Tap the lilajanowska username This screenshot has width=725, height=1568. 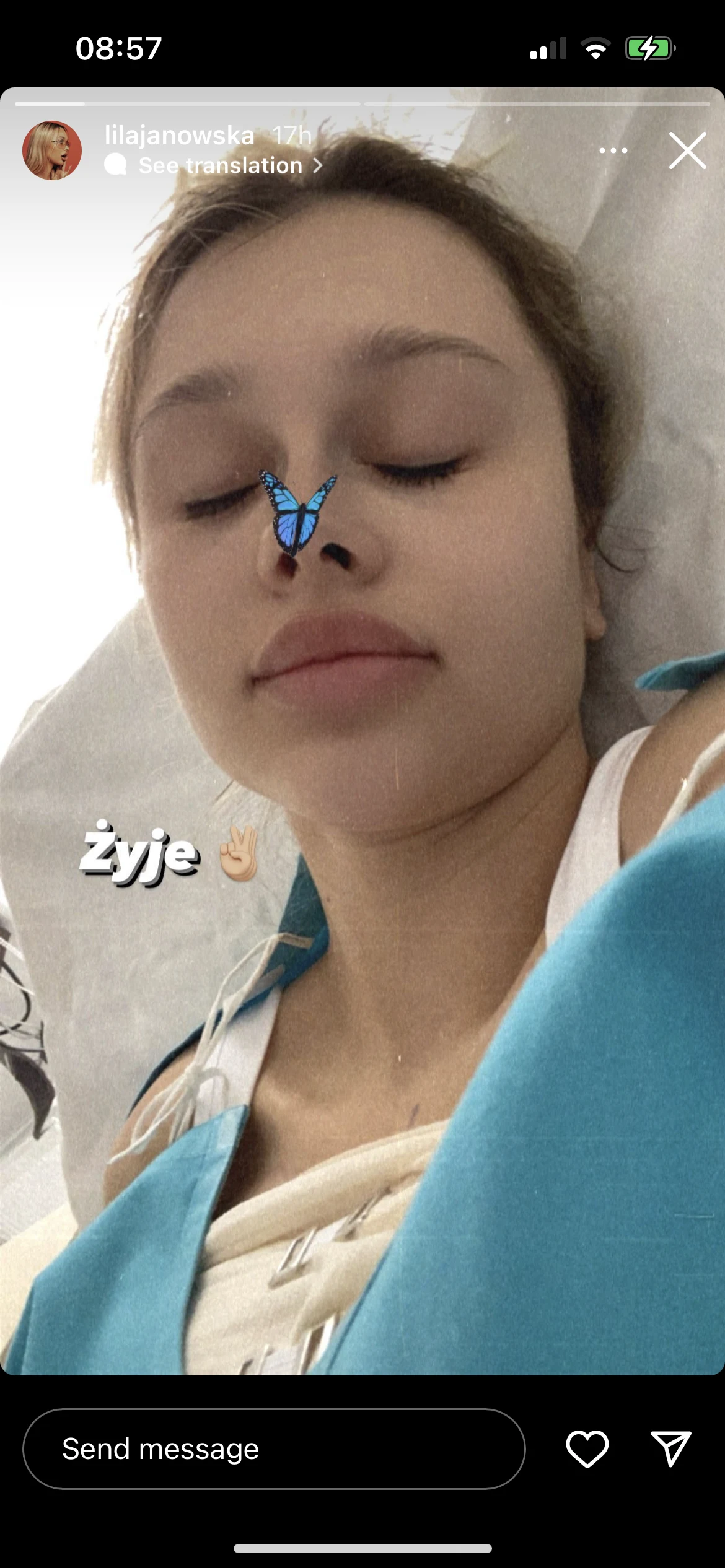(180, 136)
